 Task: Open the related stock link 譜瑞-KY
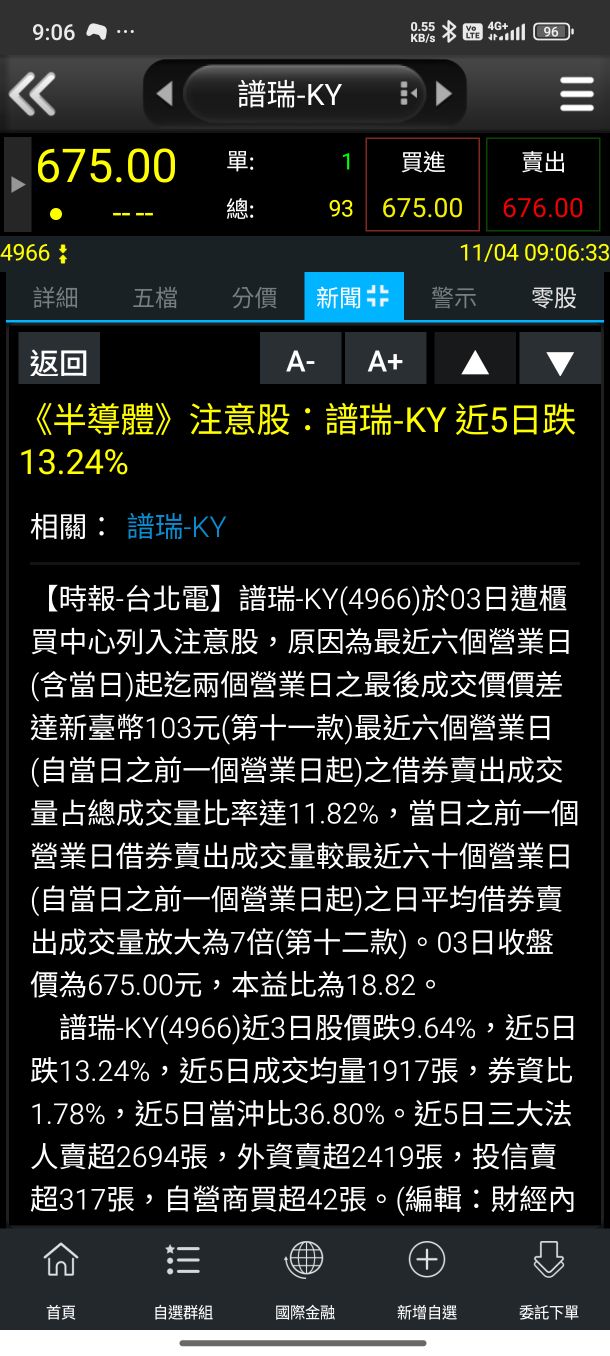click(x=177, y=527)
